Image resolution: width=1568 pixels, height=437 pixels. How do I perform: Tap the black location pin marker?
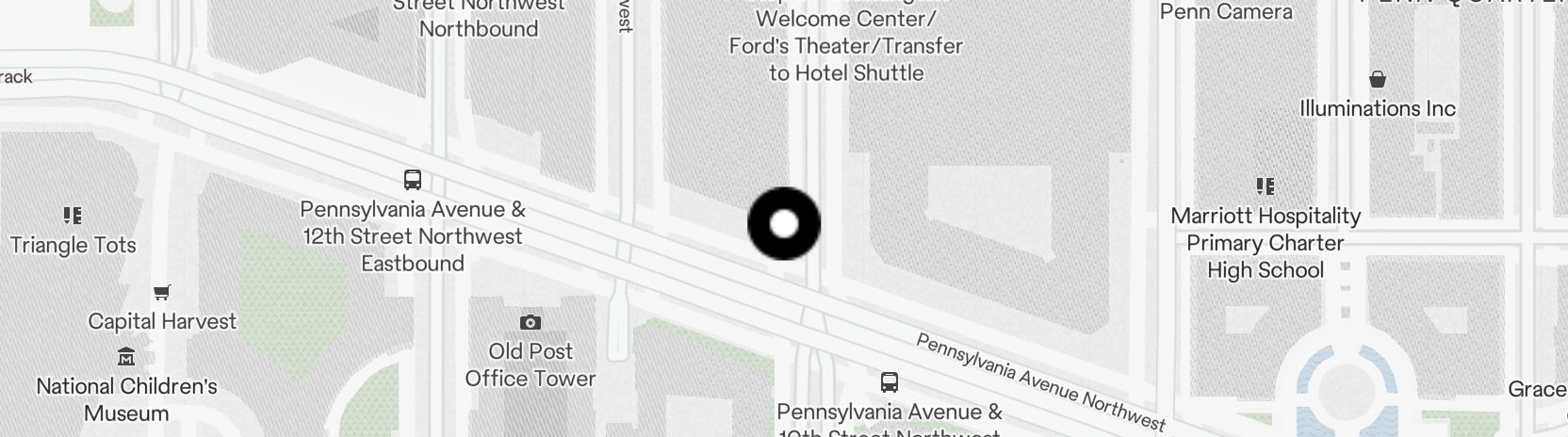tap(784, 223)
